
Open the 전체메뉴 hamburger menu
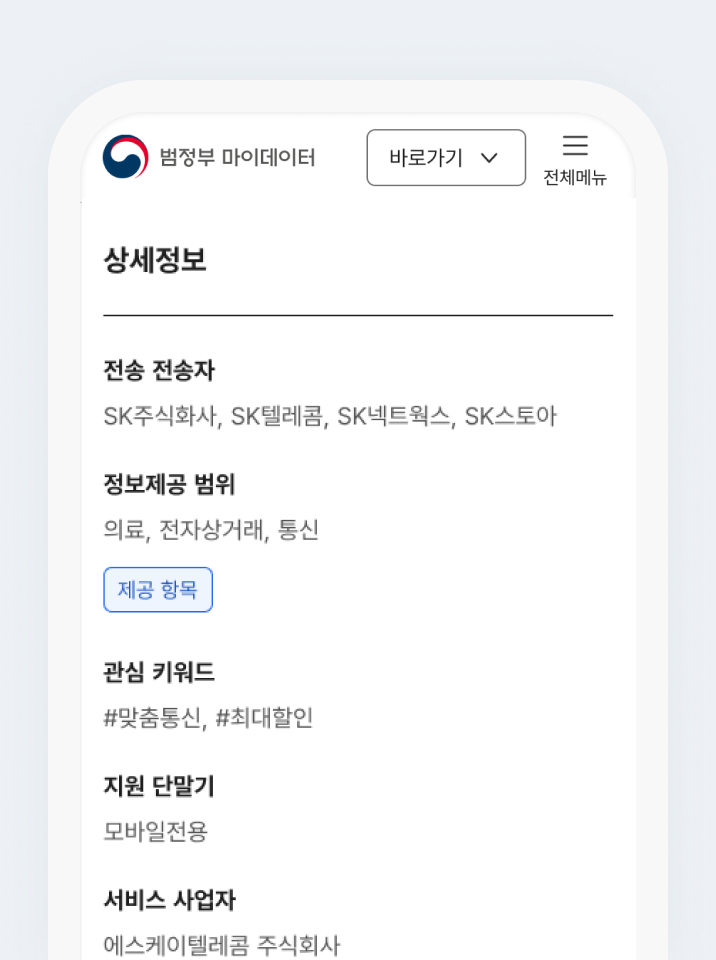575,159
